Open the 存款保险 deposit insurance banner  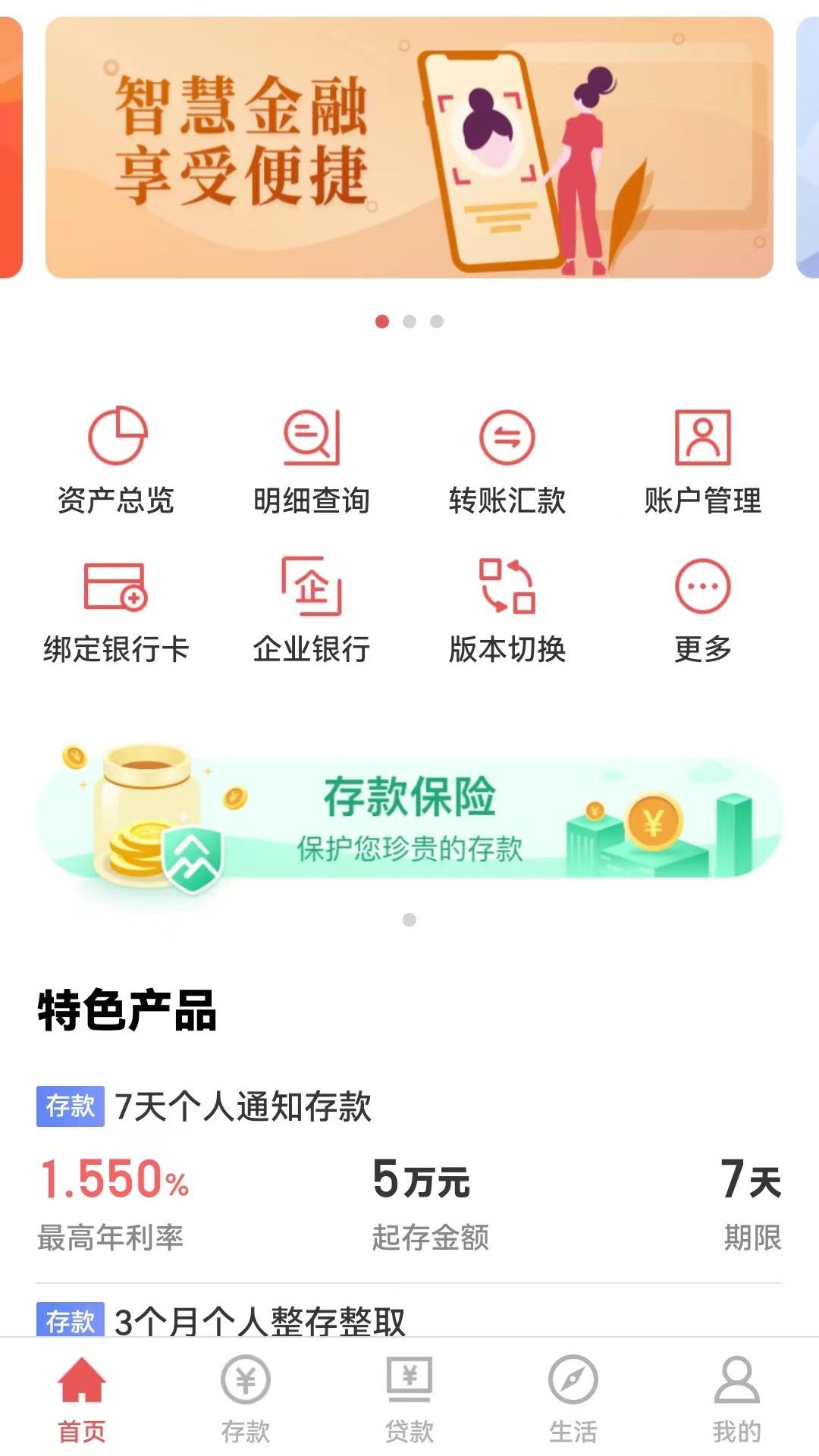(x=409, y=819)
